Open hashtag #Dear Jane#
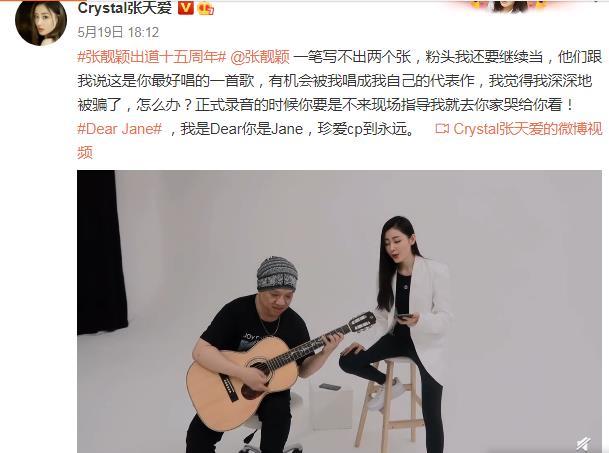Screen dimensions: 609x453 pos(120,129)
